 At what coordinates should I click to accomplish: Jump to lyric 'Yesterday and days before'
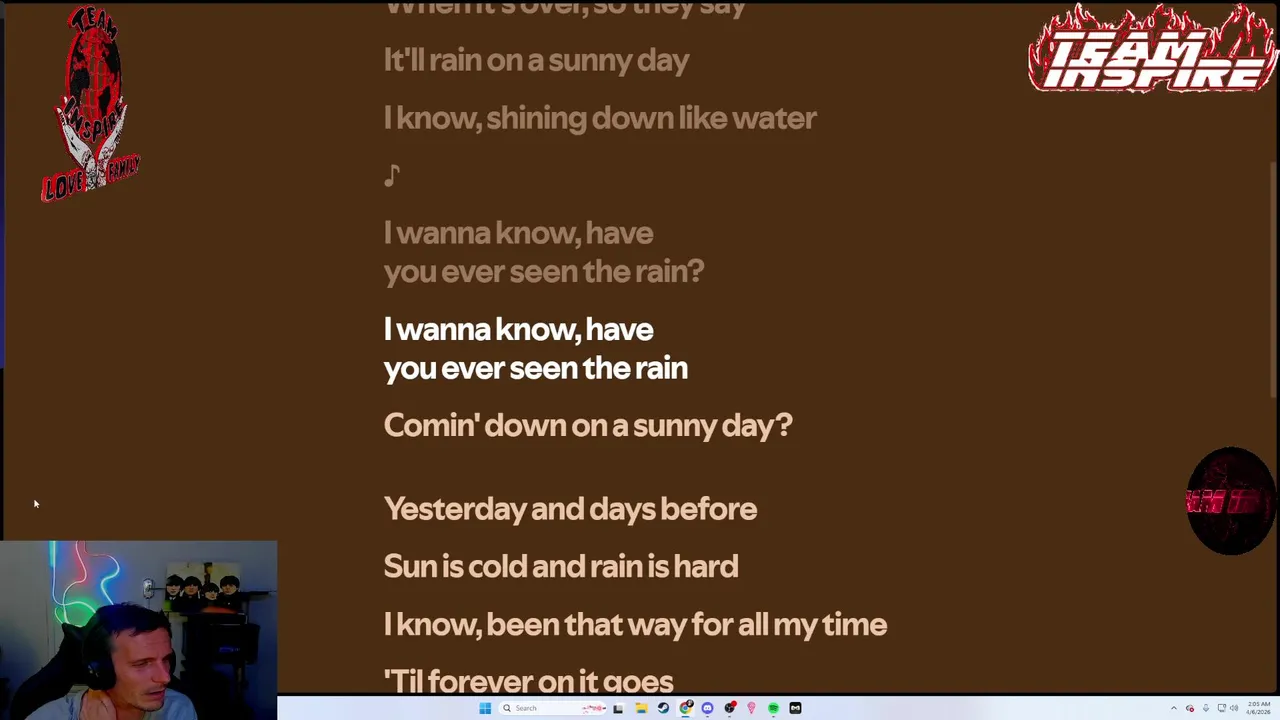pyautogui.click(x=570, y=509)
